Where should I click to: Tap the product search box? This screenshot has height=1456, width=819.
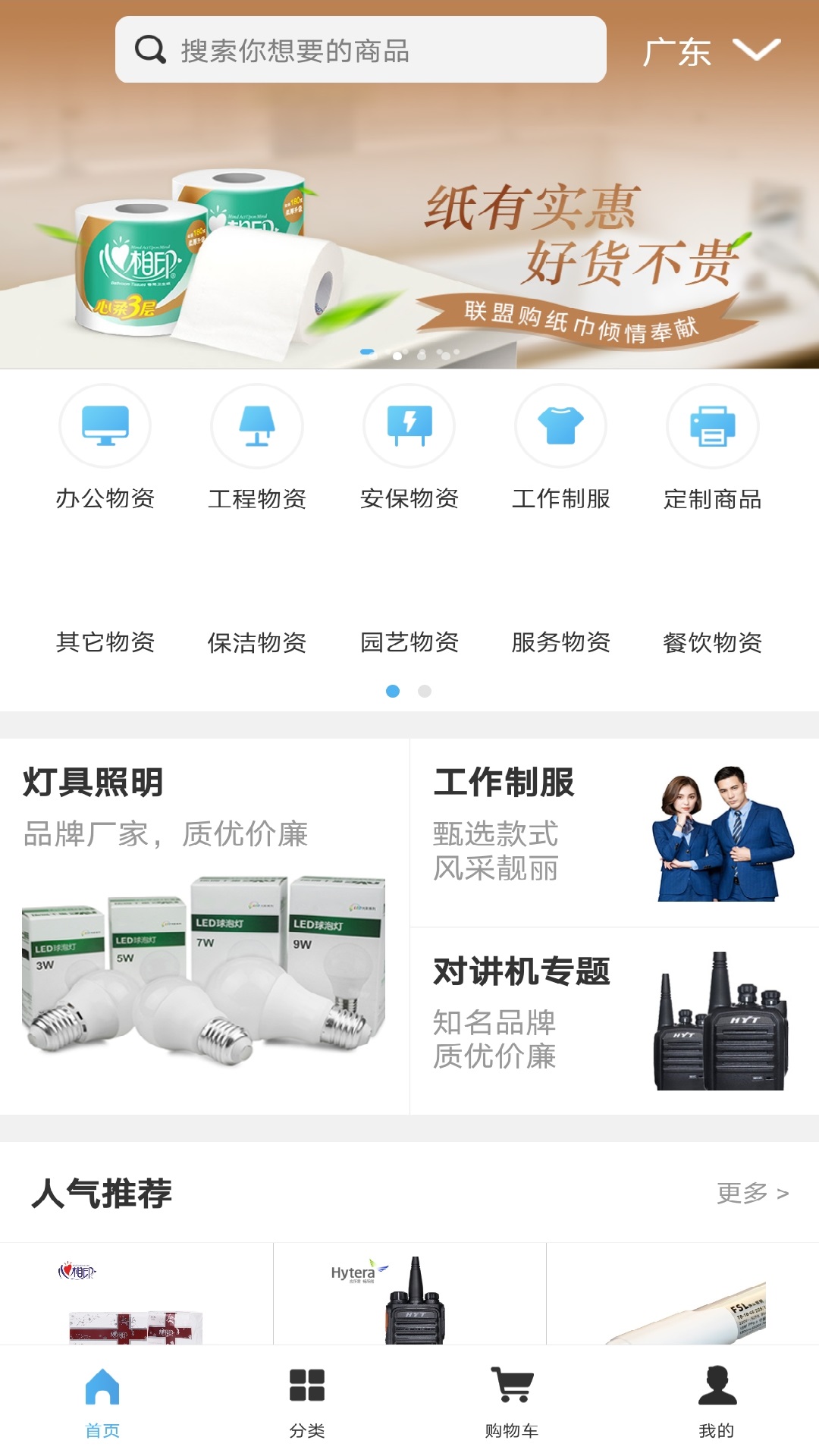pos(361,49)
